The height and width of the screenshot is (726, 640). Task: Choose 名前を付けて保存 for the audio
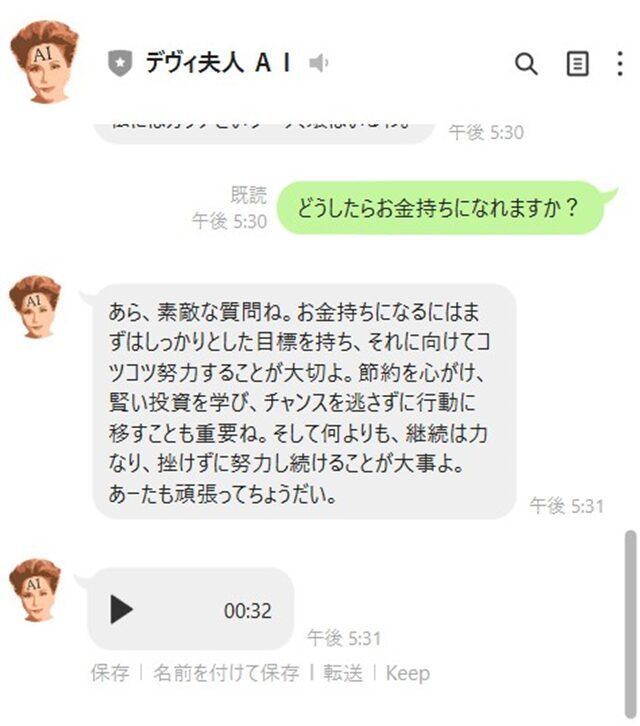(226, 673)
